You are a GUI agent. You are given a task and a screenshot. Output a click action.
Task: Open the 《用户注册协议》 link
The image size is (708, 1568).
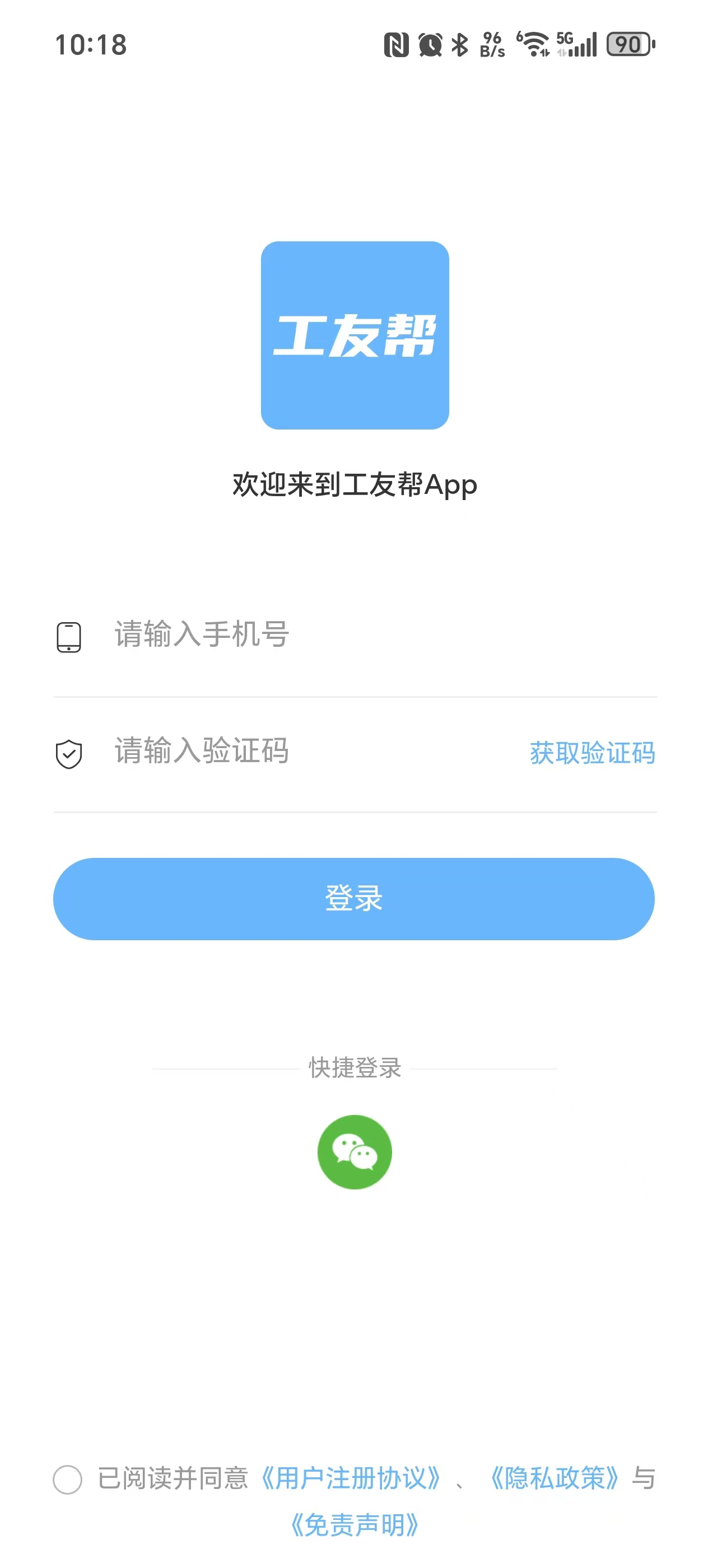click(x=351, y=1478)
